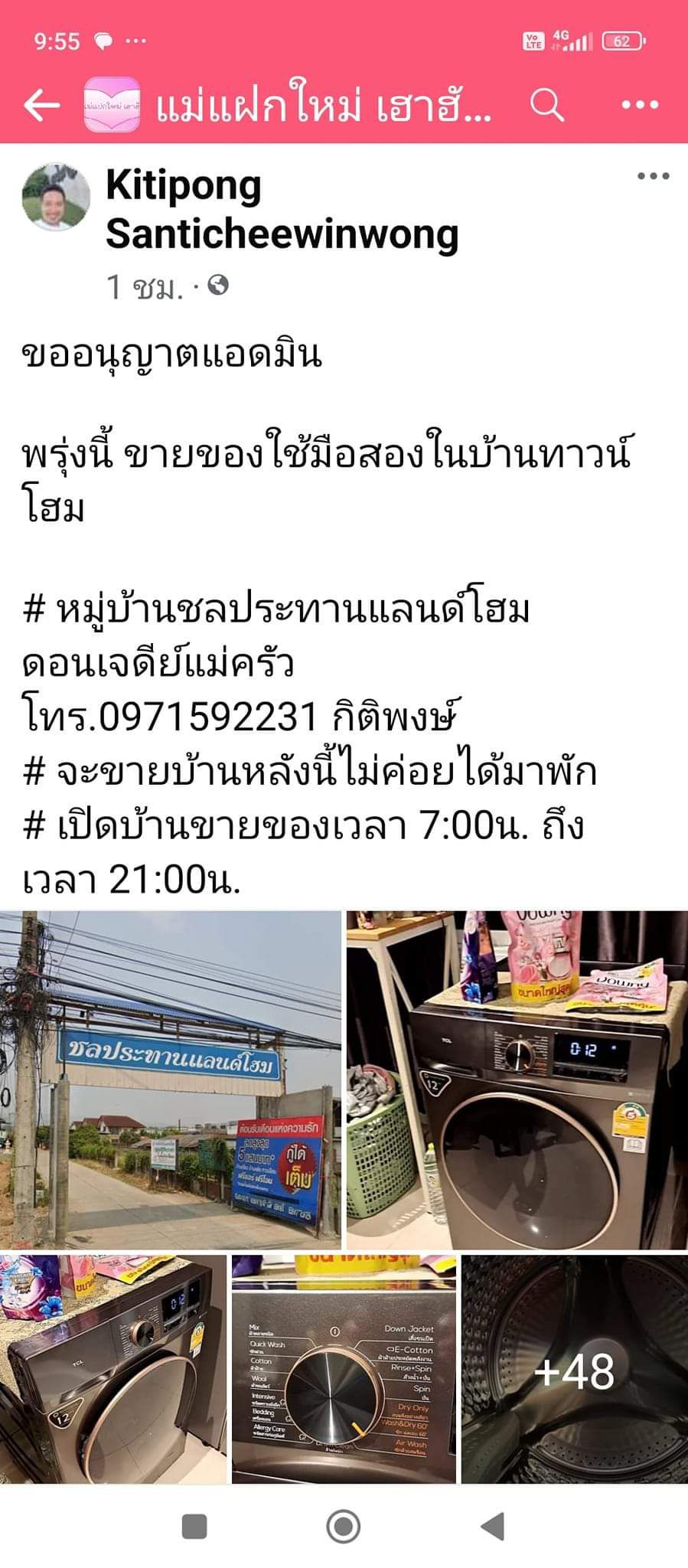Viewport: 688px width, 1568px height.
Task: View Kitipong Santicheewinwong's profile
Action: [282, 209]
